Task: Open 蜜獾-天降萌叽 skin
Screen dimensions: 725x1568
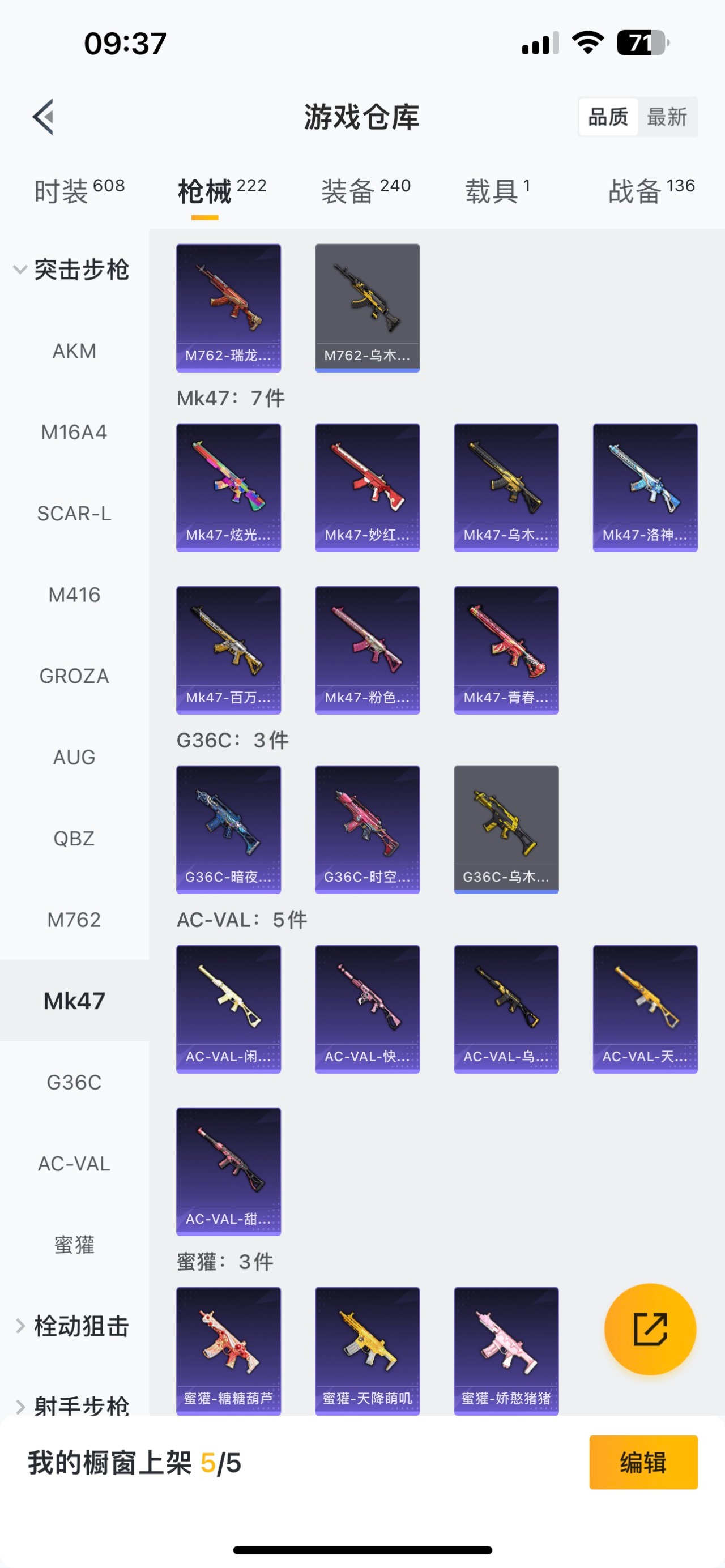Action: coord(367,1350)
